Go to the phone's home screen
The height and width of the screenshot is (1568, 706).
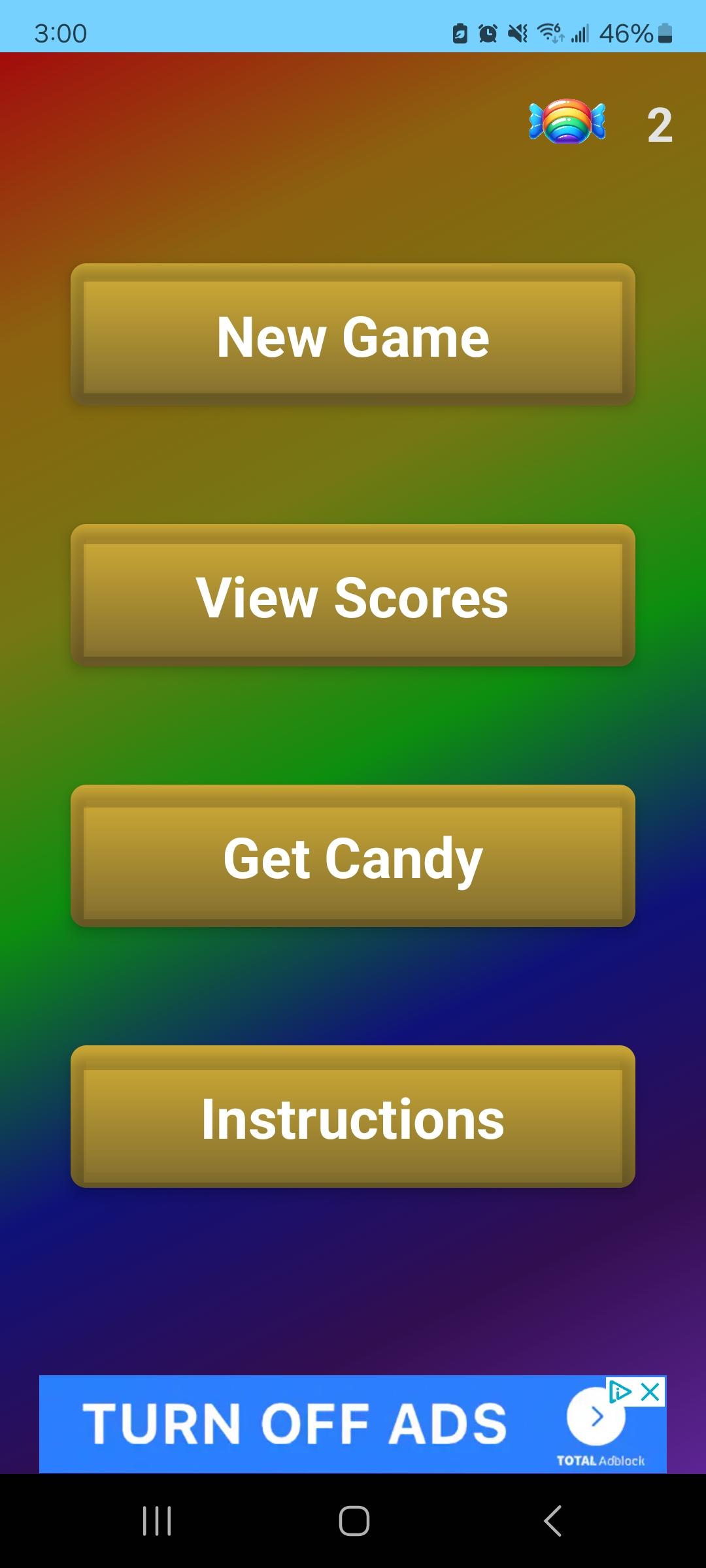tap(354, 1520)
